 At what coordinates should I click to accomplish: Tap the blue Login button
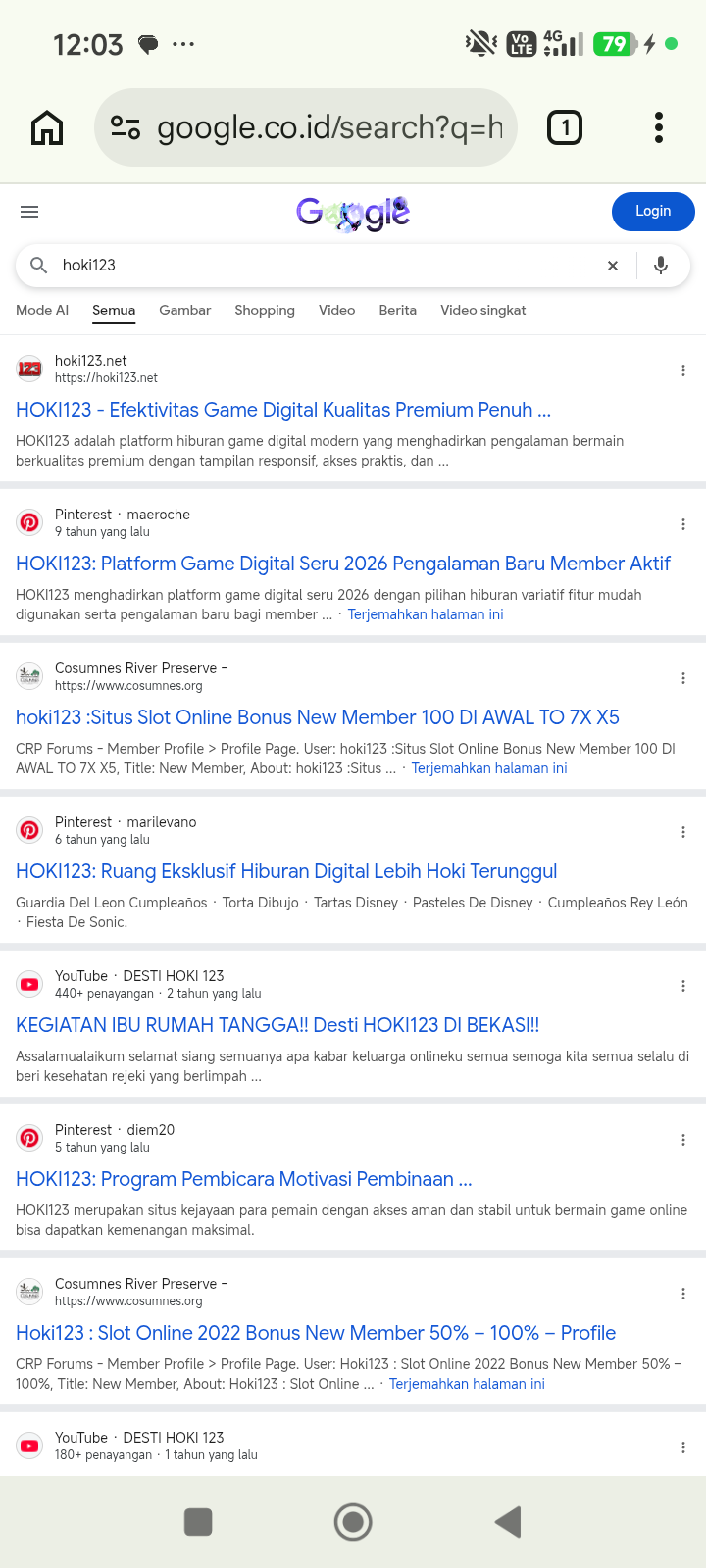point(653,211)
